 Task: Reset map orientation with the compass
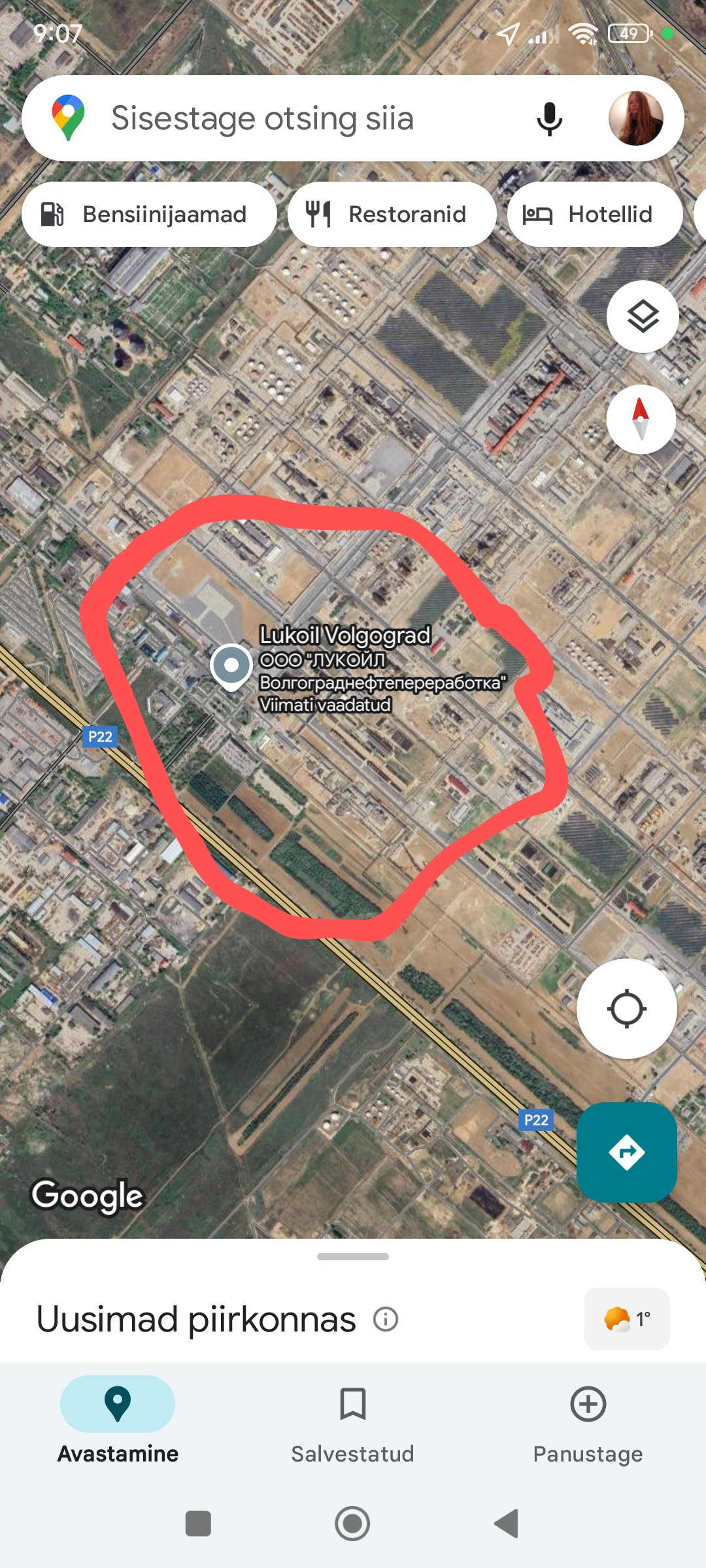641,419
